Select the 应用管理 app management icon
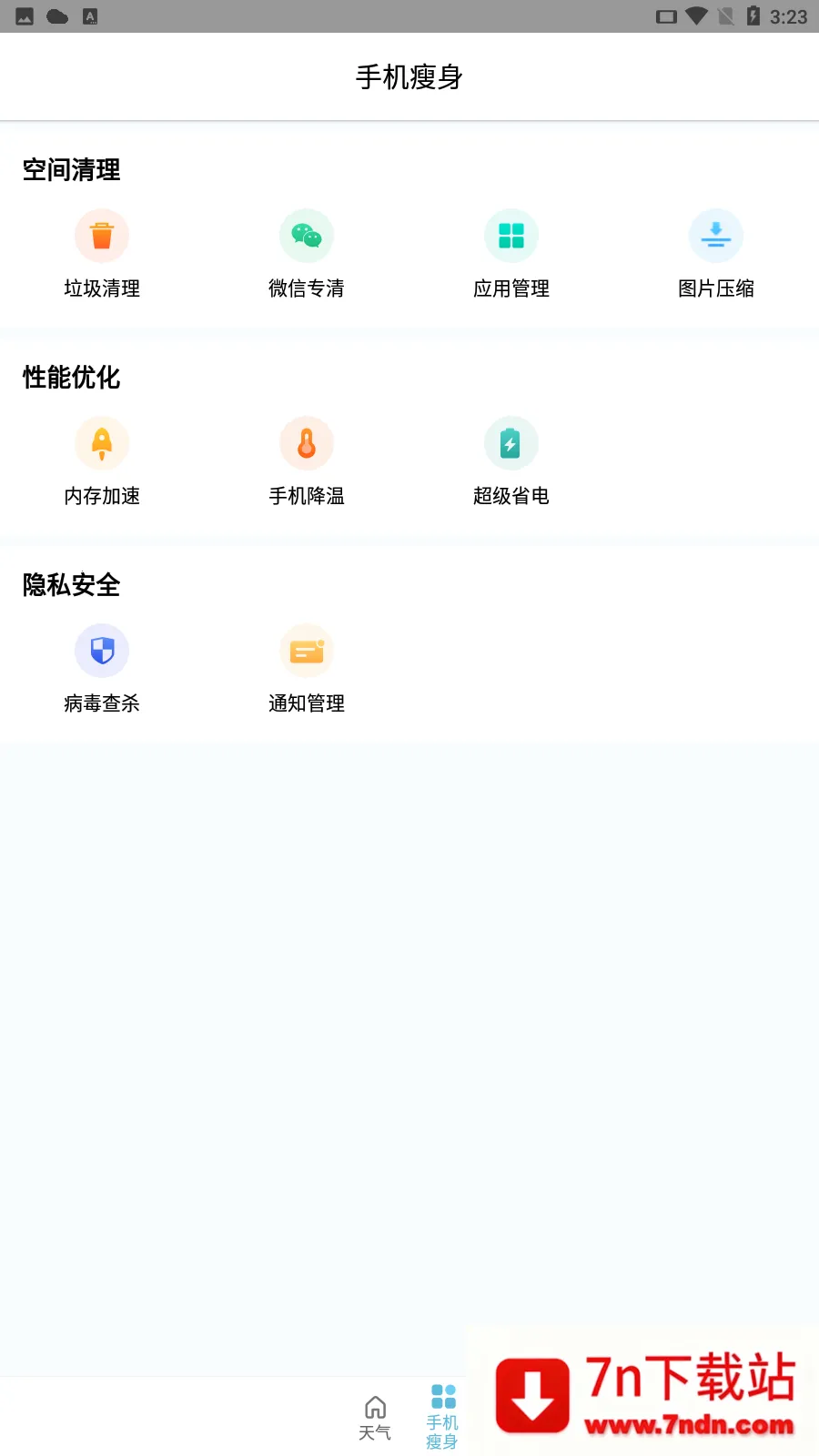Image resolution: width=819 pixels, height=1456 pixels. (x=511, y=235)
